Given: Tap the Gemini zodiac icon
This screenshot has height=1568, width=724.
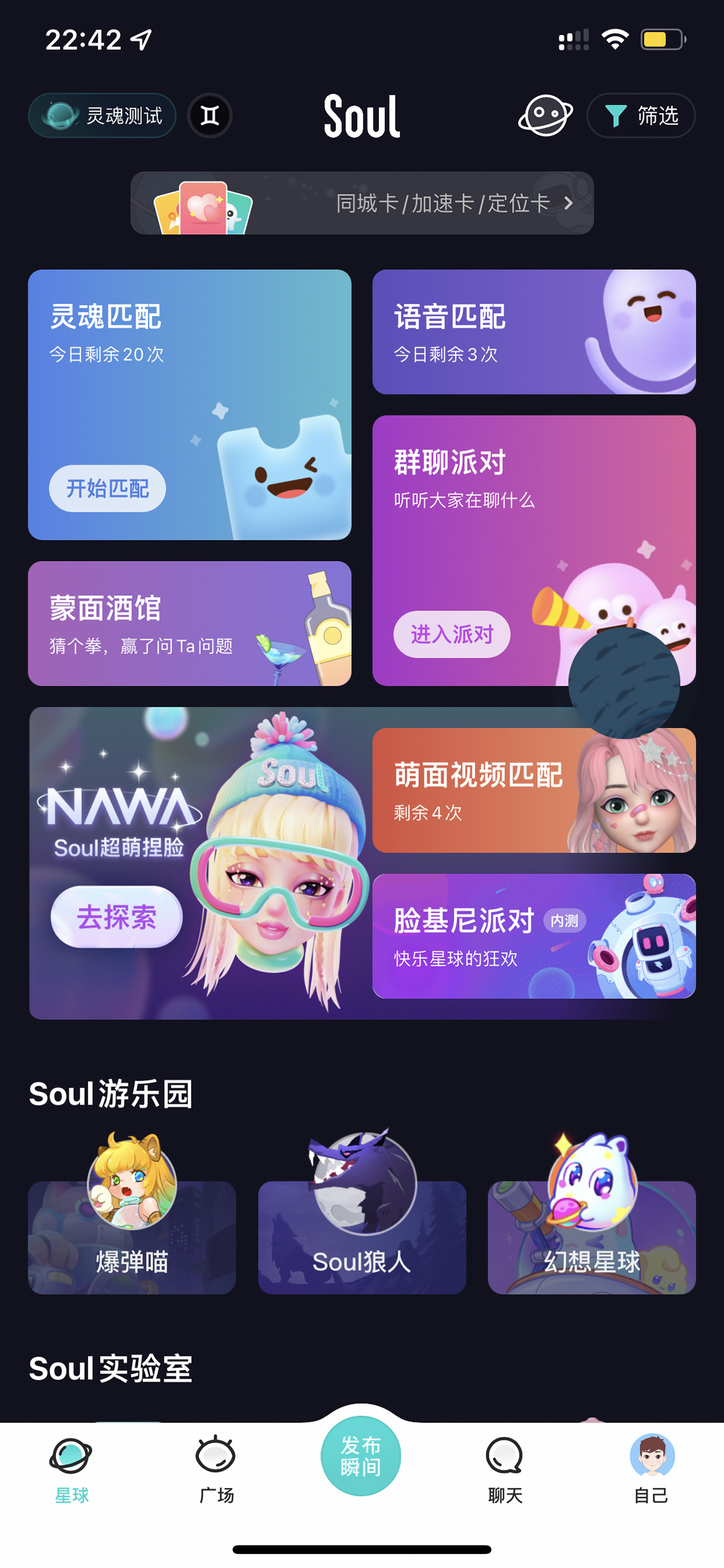Looking at the screenshot, I should [x=210, y=116].
